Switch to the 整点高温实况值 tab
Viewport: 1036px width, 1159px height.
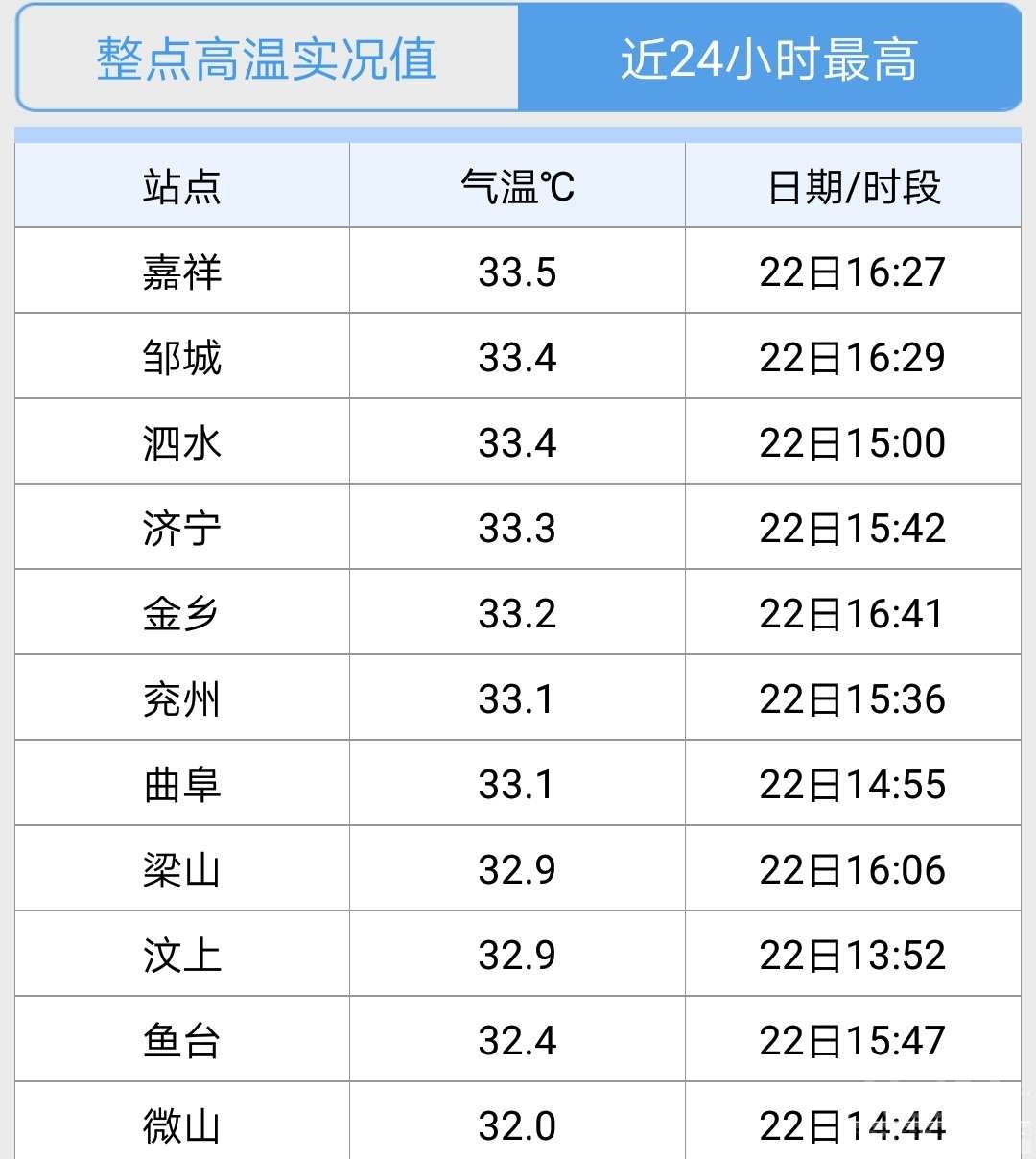tap(267, 59)
